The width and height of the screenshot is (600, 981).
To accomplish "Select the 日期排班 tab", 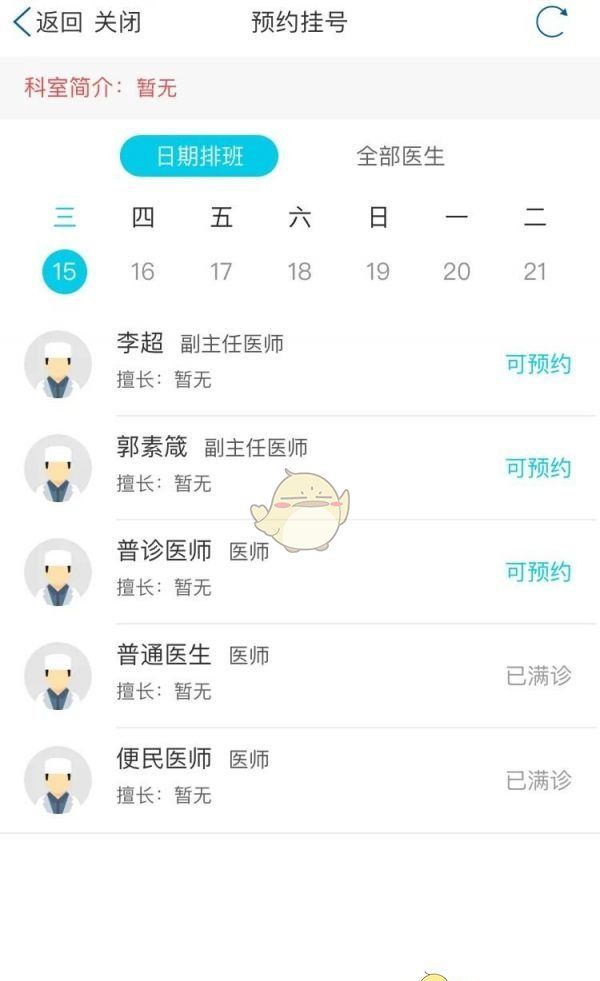I will click(199, 156).
